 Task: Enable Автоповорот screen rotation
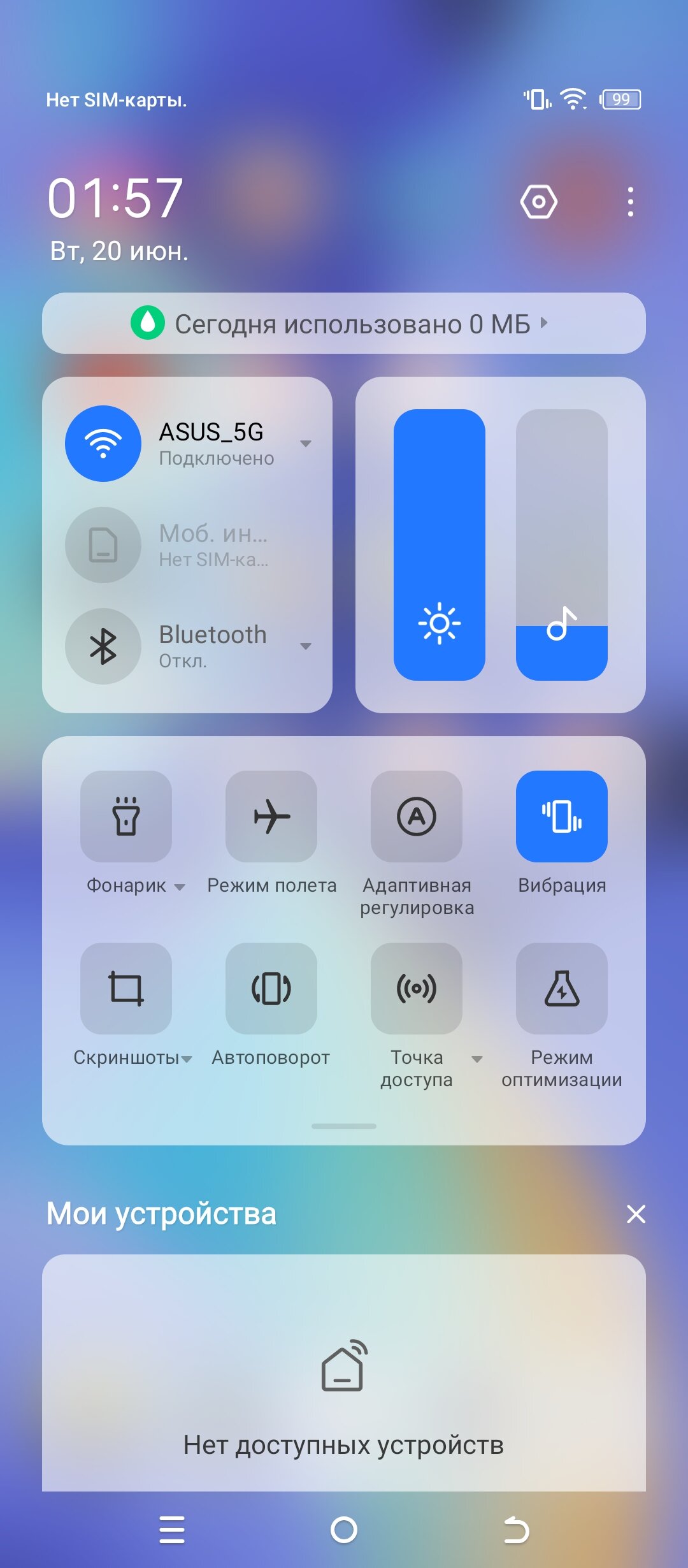271,989
